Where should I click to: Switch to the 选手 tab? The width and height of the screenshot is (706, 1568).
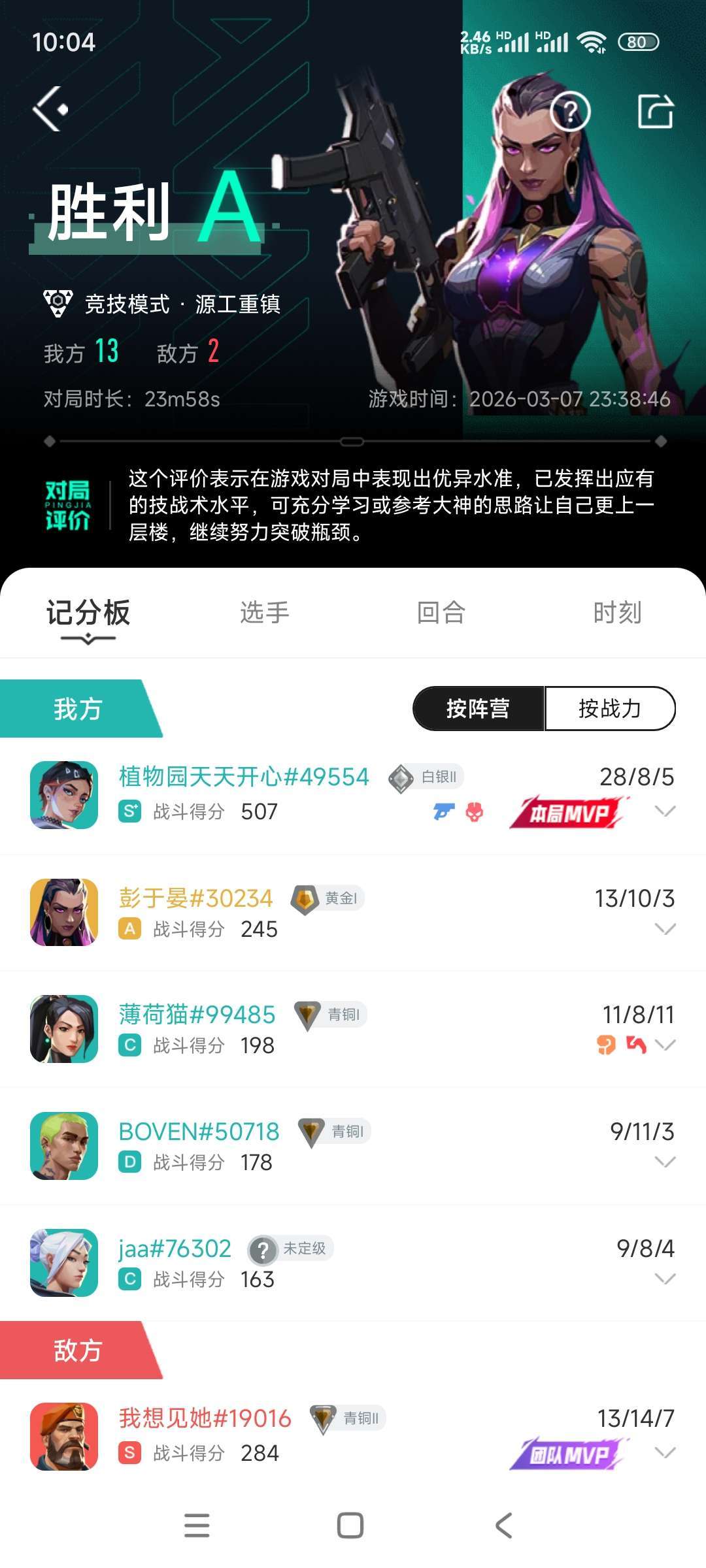[264, 613]
